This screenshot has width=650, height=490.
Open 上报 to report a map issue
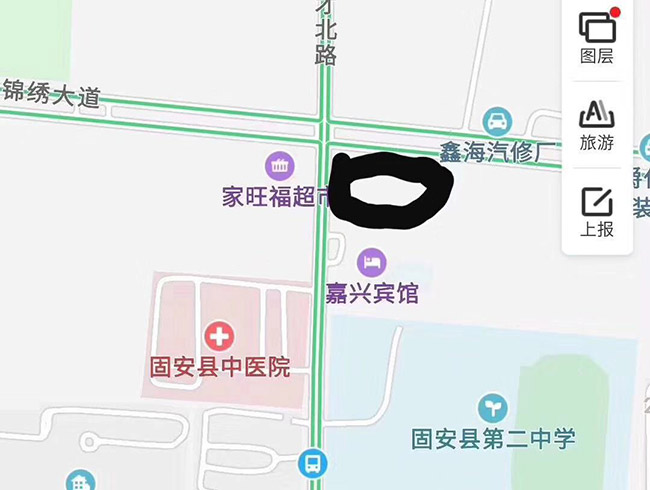click(597, 211)
